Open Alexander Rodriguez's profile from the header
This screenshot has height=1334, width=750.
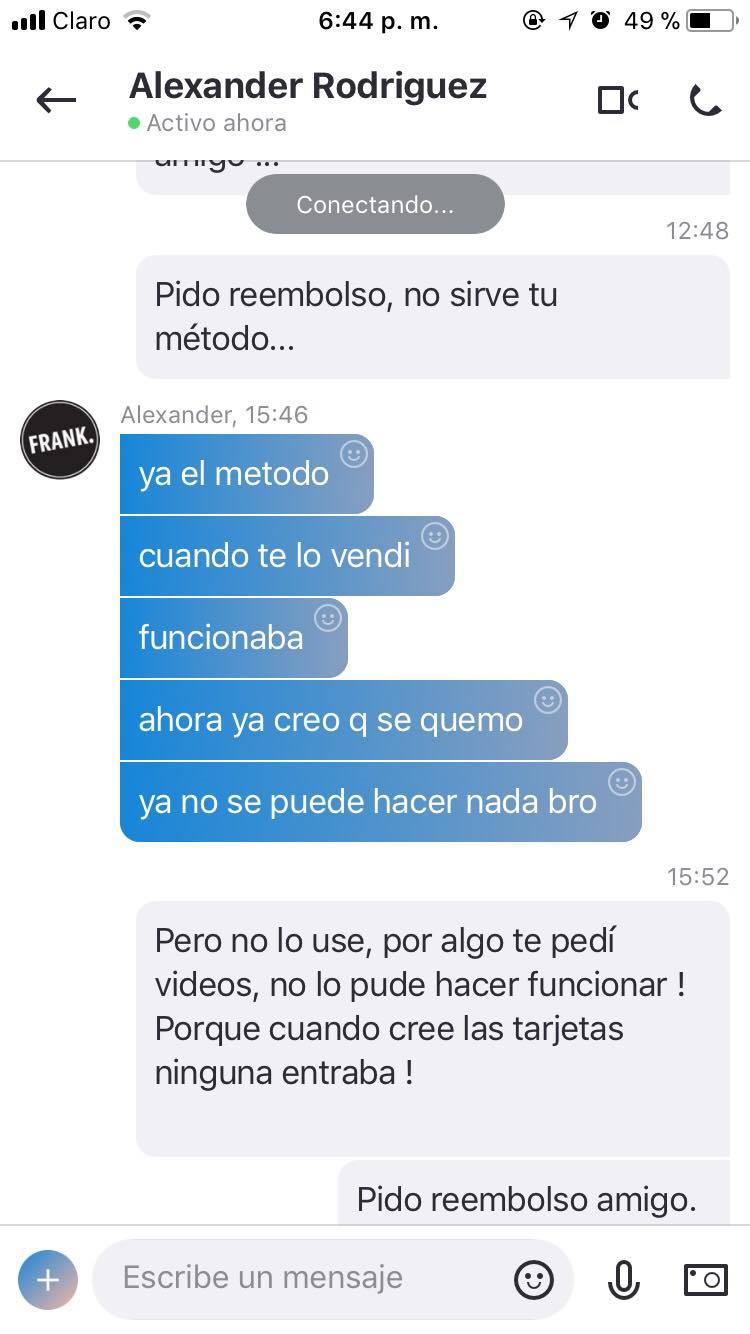pyautogui.click(x=307, y=87)
